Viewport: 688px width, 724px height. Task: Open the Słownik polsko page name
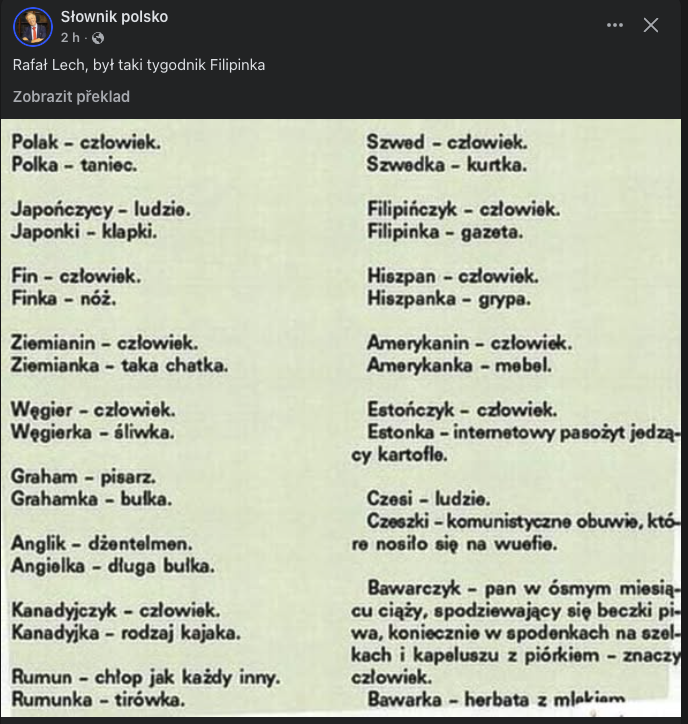[x=114, y=17]
